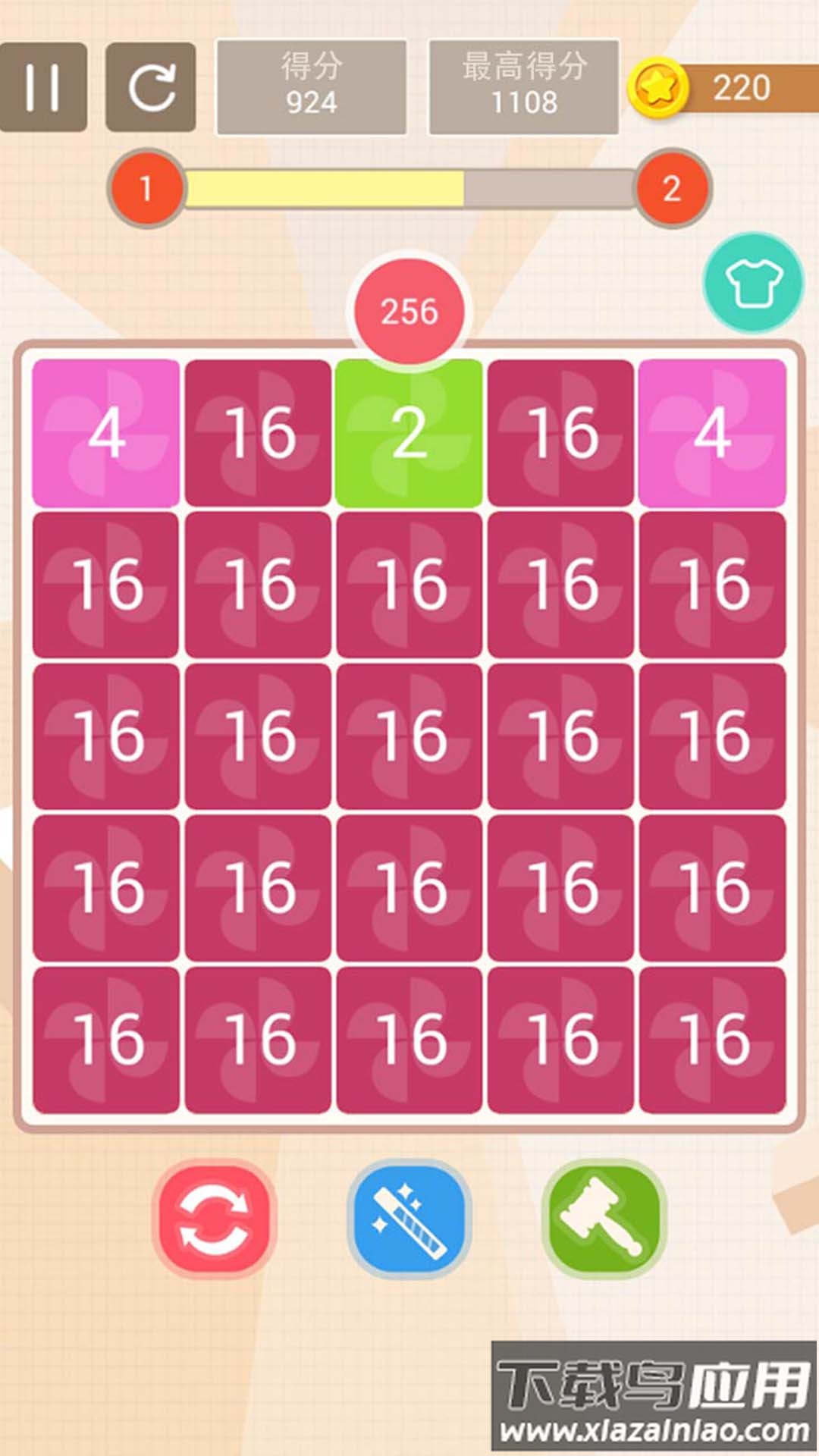Select the green hammer power-up
Screen dimensions: 819x1456
604,1219
